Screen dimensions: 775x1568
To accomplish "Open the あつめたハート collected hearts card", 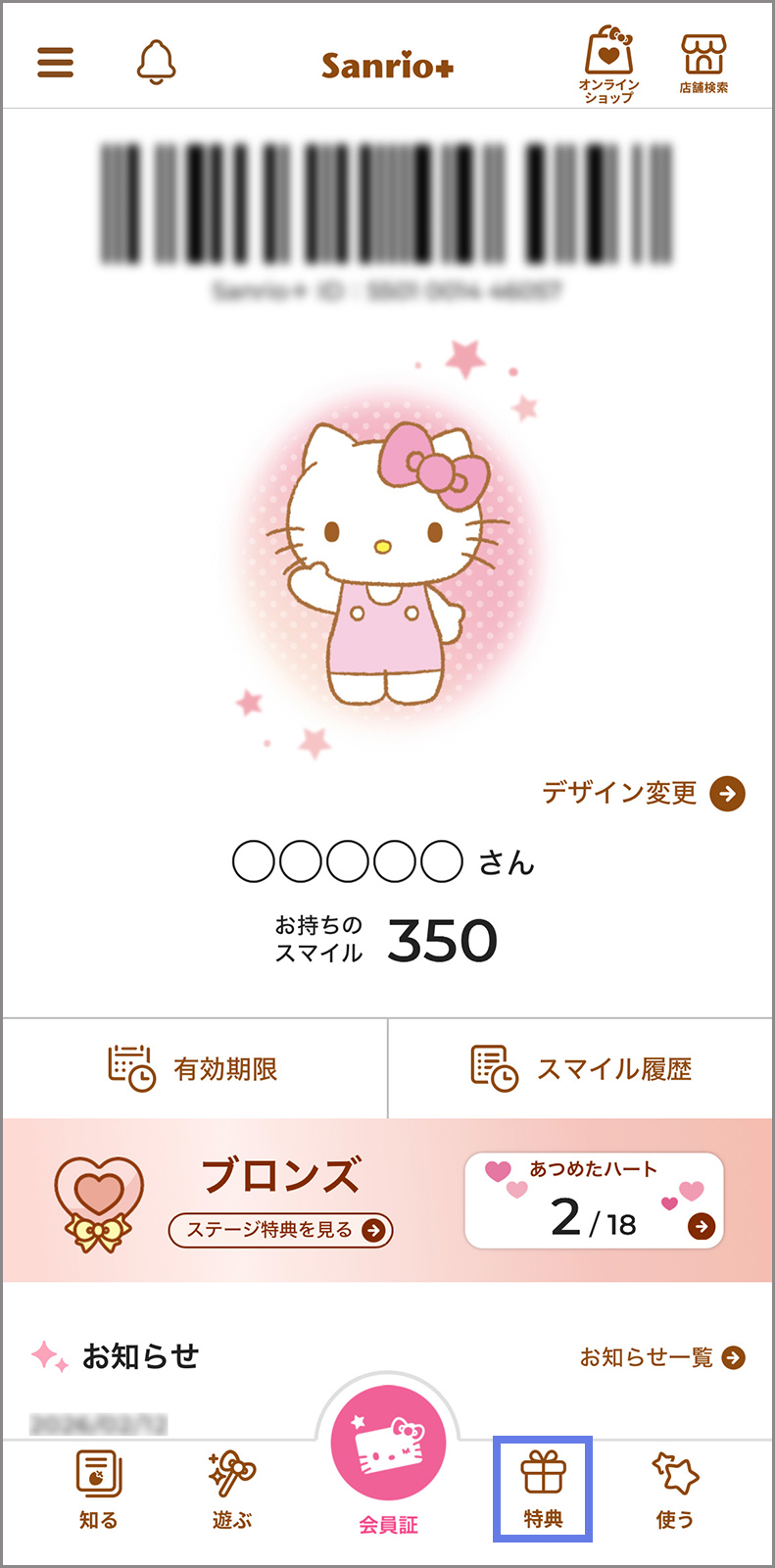I will tap(594, 1200).
